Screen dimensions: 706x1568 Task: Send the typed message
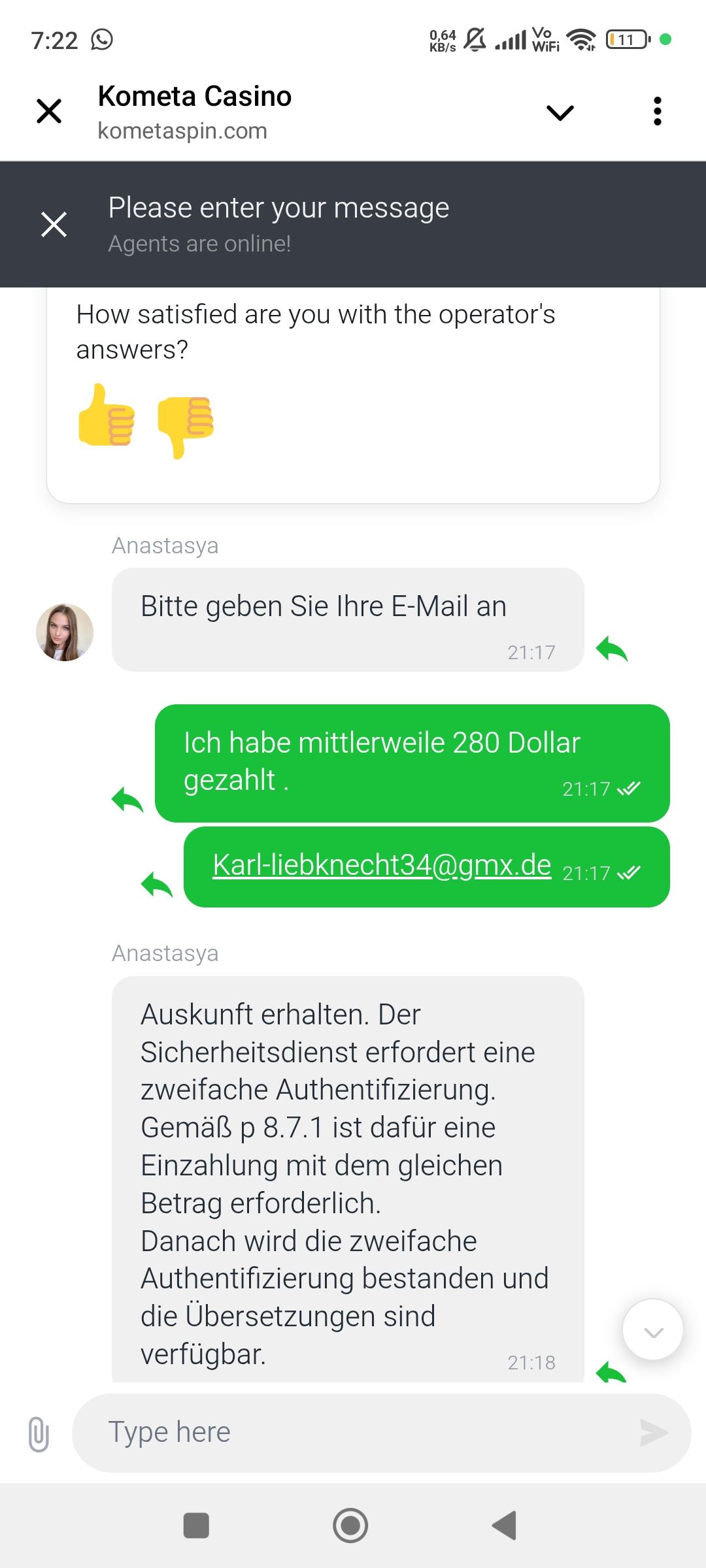click(654, 1433)
